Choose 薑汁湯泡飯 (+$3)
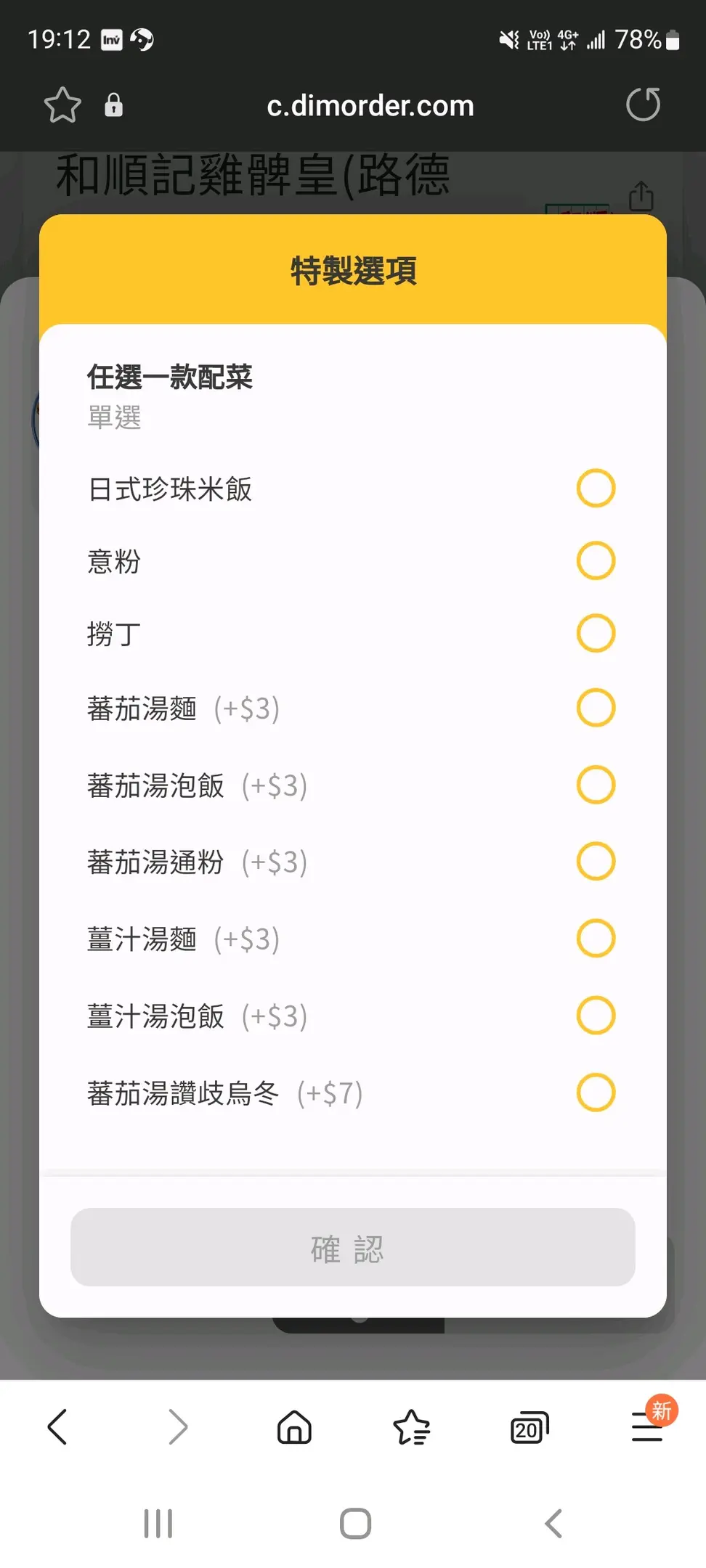This screenshot has height=1568, width=706. (596, 1015)
